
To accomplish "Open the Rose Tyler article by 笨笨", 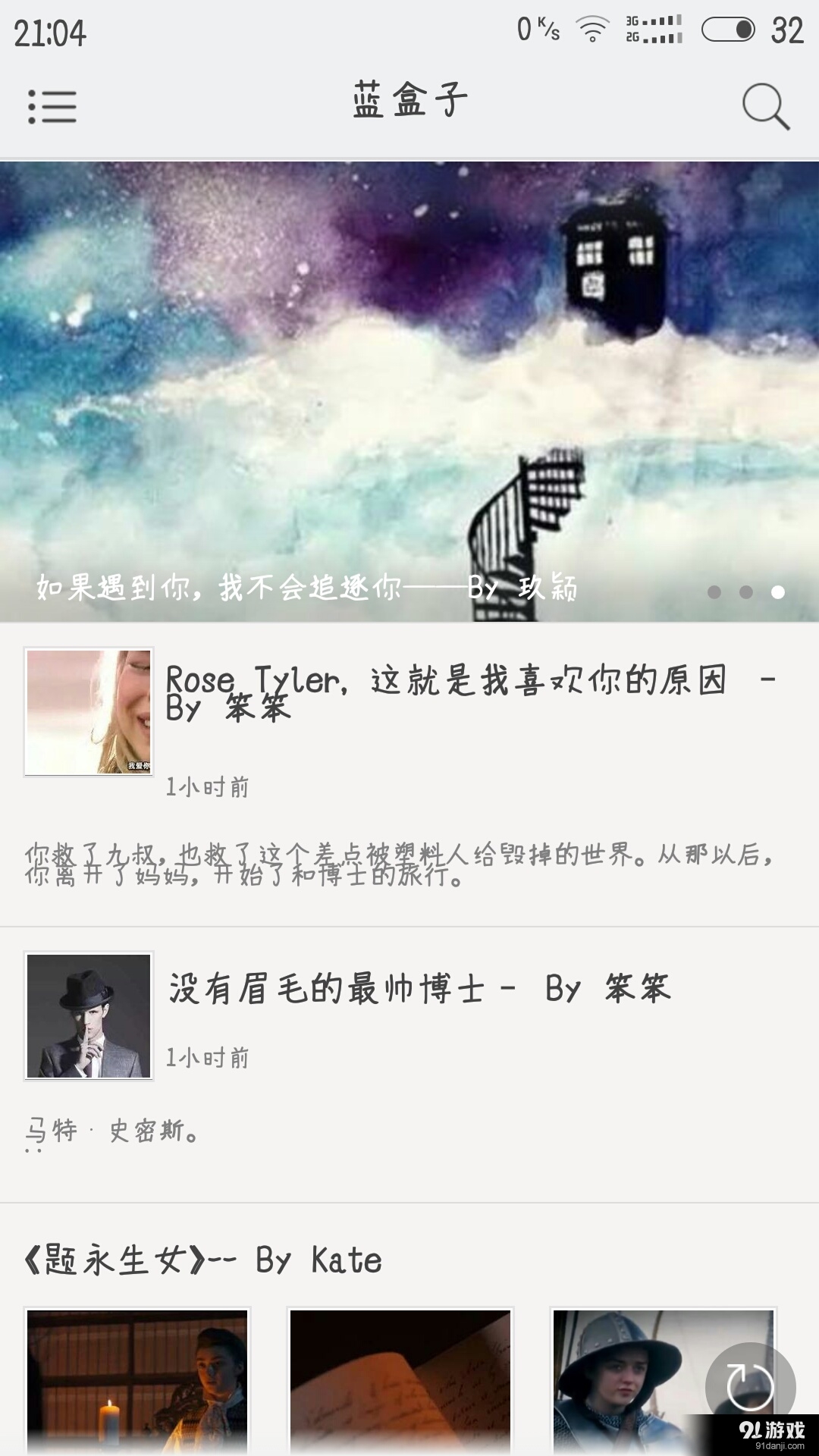I will (447, 692).
